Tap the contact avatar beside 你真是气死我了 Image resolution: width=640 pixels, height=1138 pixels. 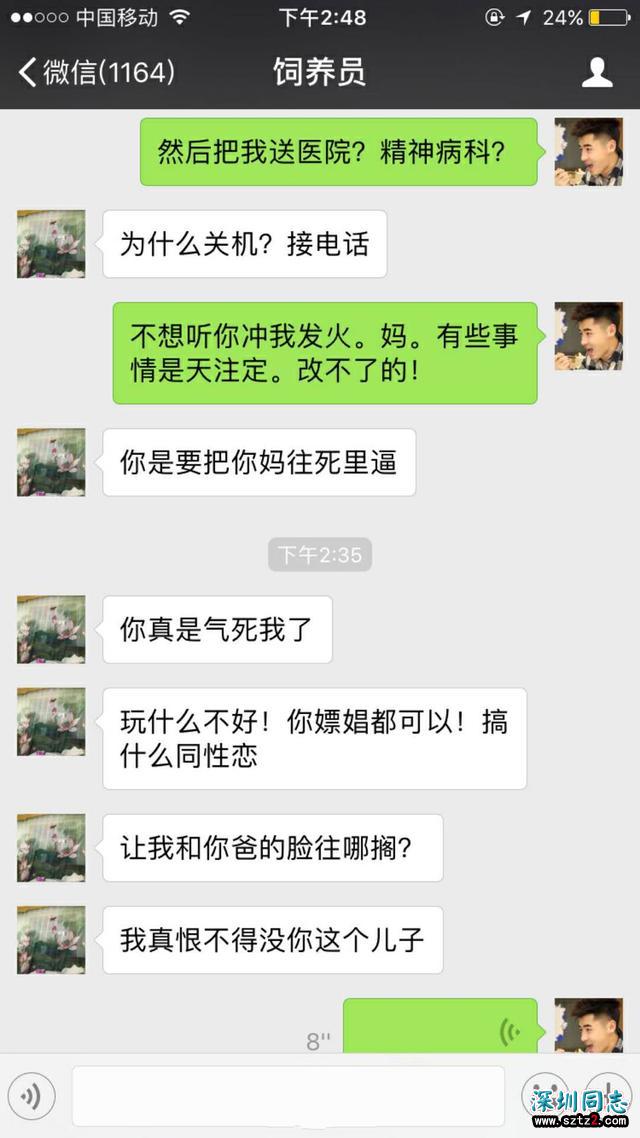[x=51, y=630]
